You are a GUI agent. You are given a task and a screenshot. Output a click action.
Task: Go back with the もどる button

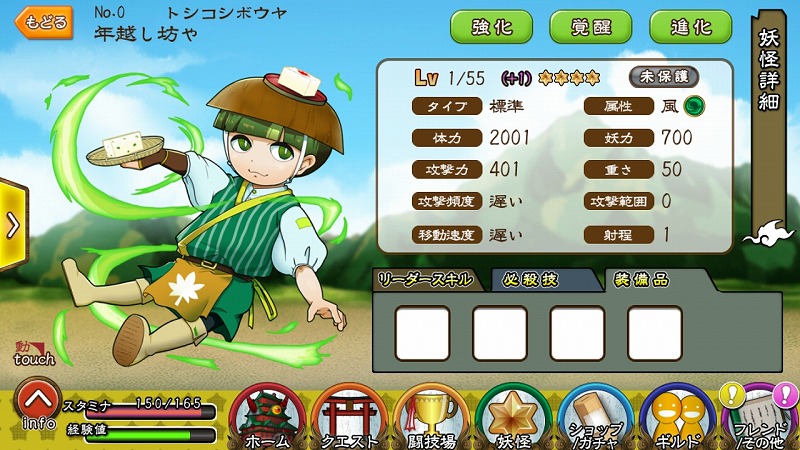[43, 22]
